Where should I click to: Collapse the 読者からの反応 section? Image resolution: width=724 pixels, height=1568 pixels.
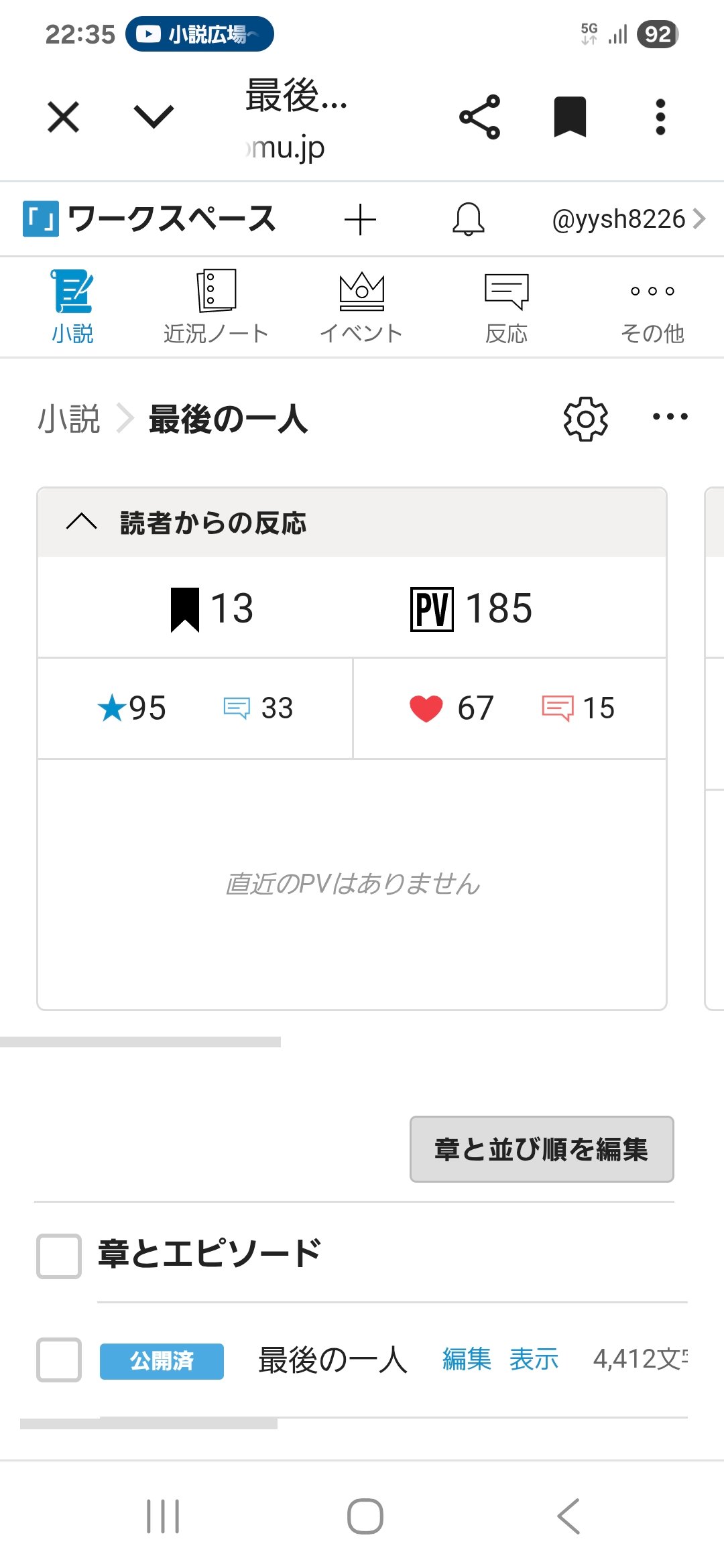point(82,522)
